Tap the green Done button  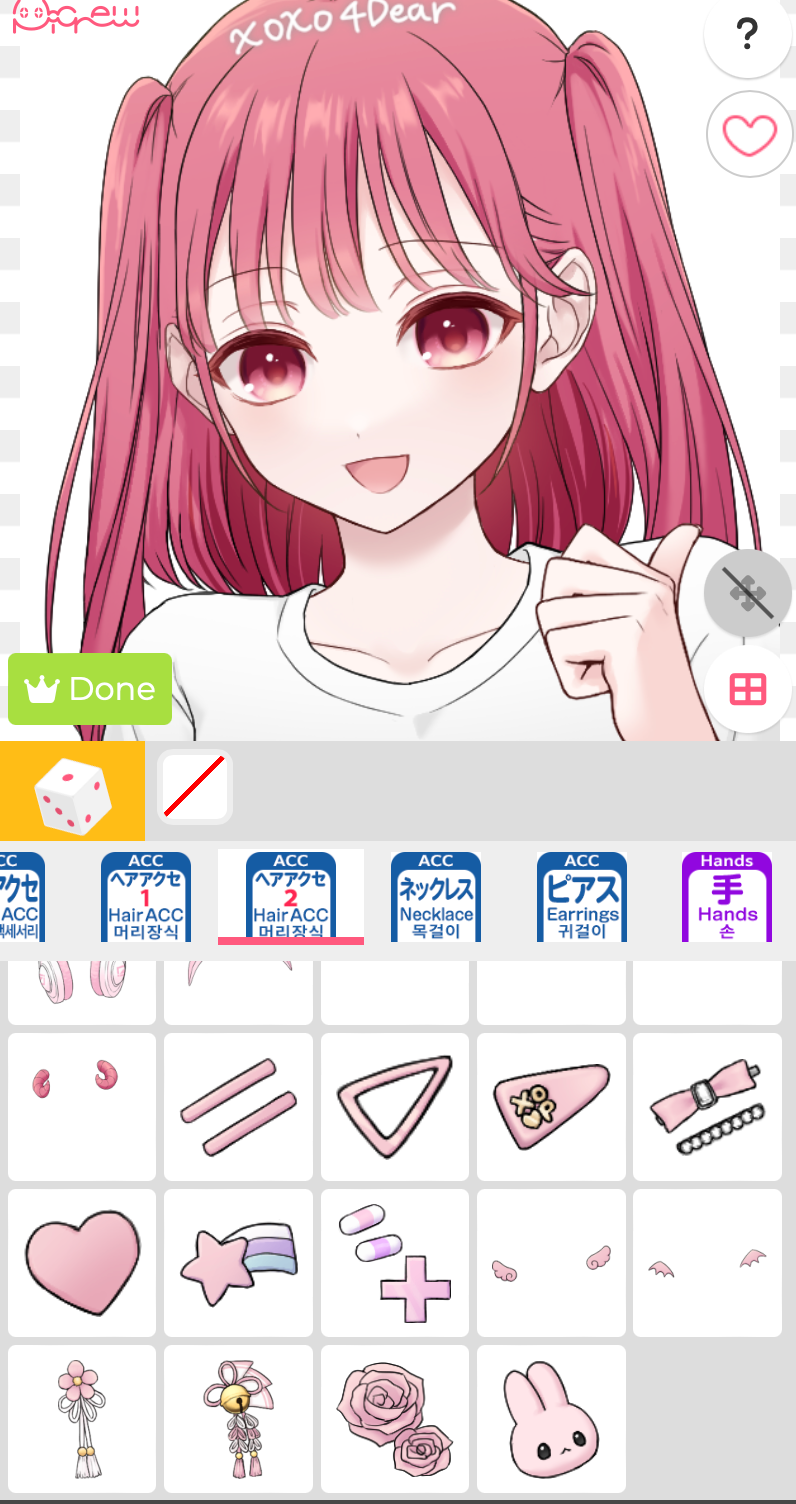tap(90, 689)
